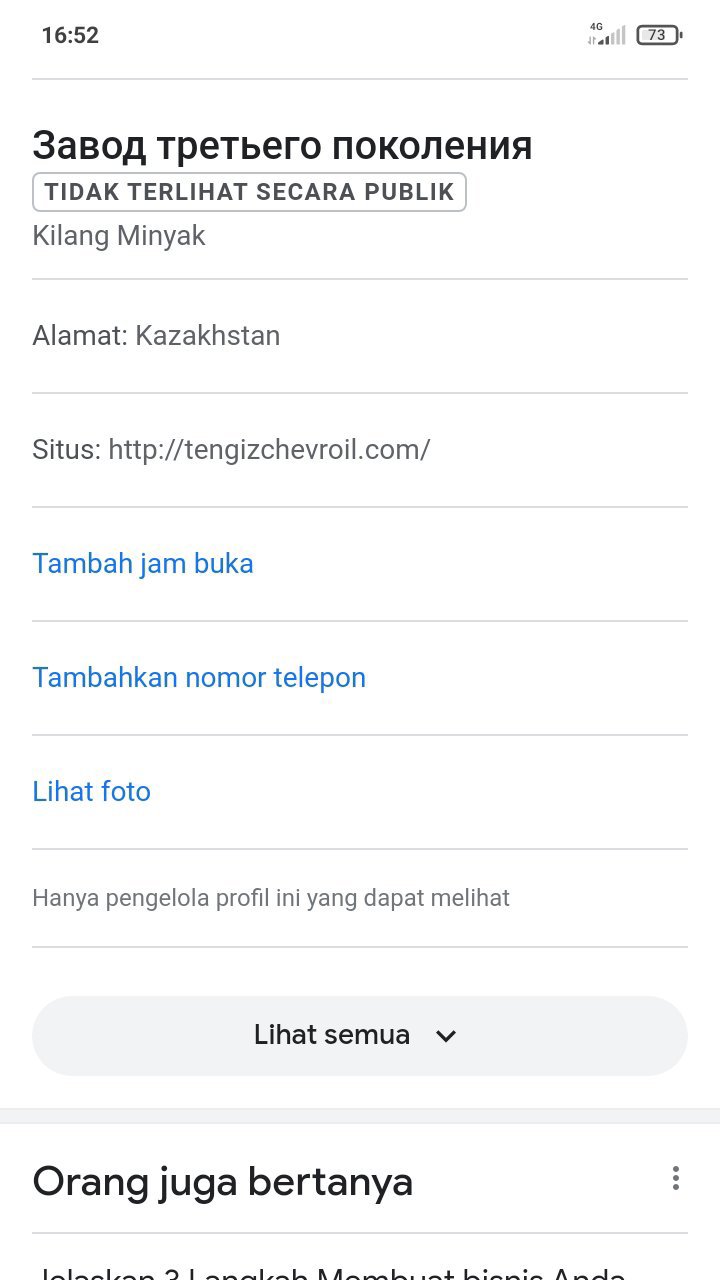This screenshot has width=720, height=1280.
Task: Open Tambahkan nomor telepon link
Action: [x=199, y=677]
